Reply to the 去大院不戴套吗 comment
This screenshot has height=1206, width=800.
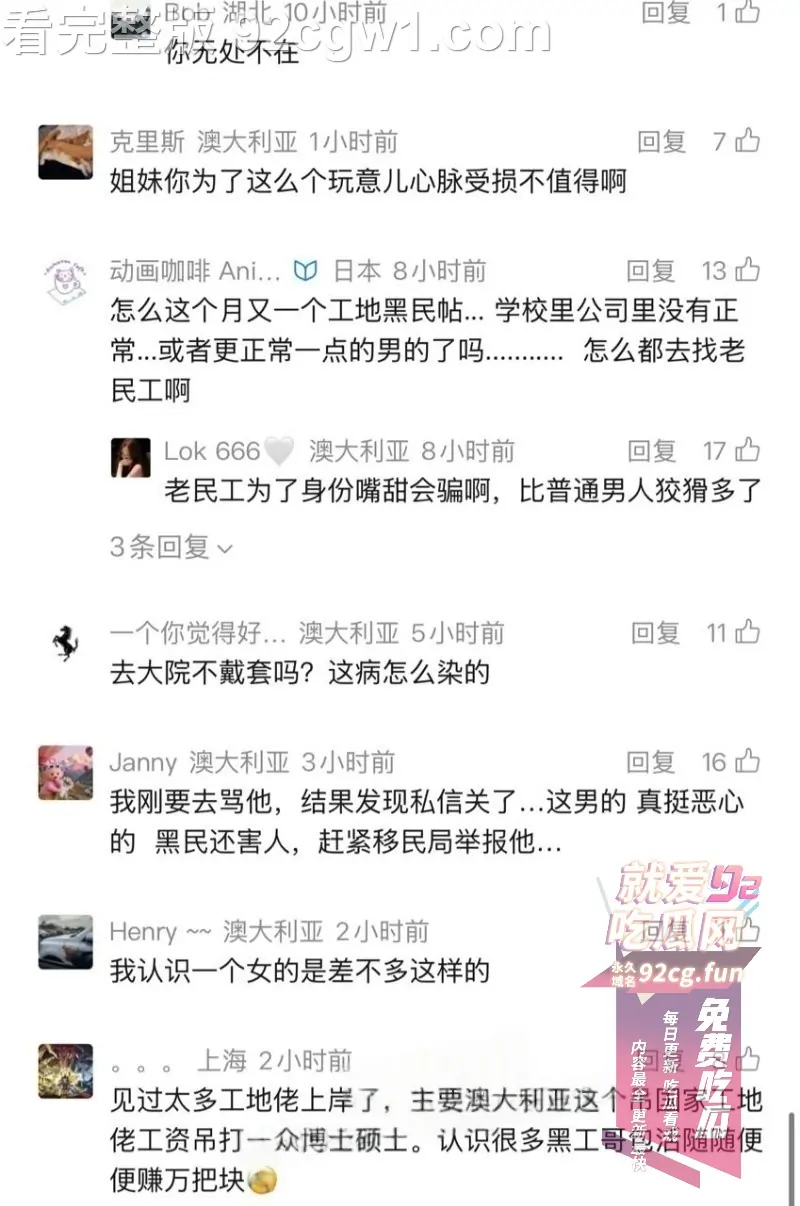tap(656, 633)
